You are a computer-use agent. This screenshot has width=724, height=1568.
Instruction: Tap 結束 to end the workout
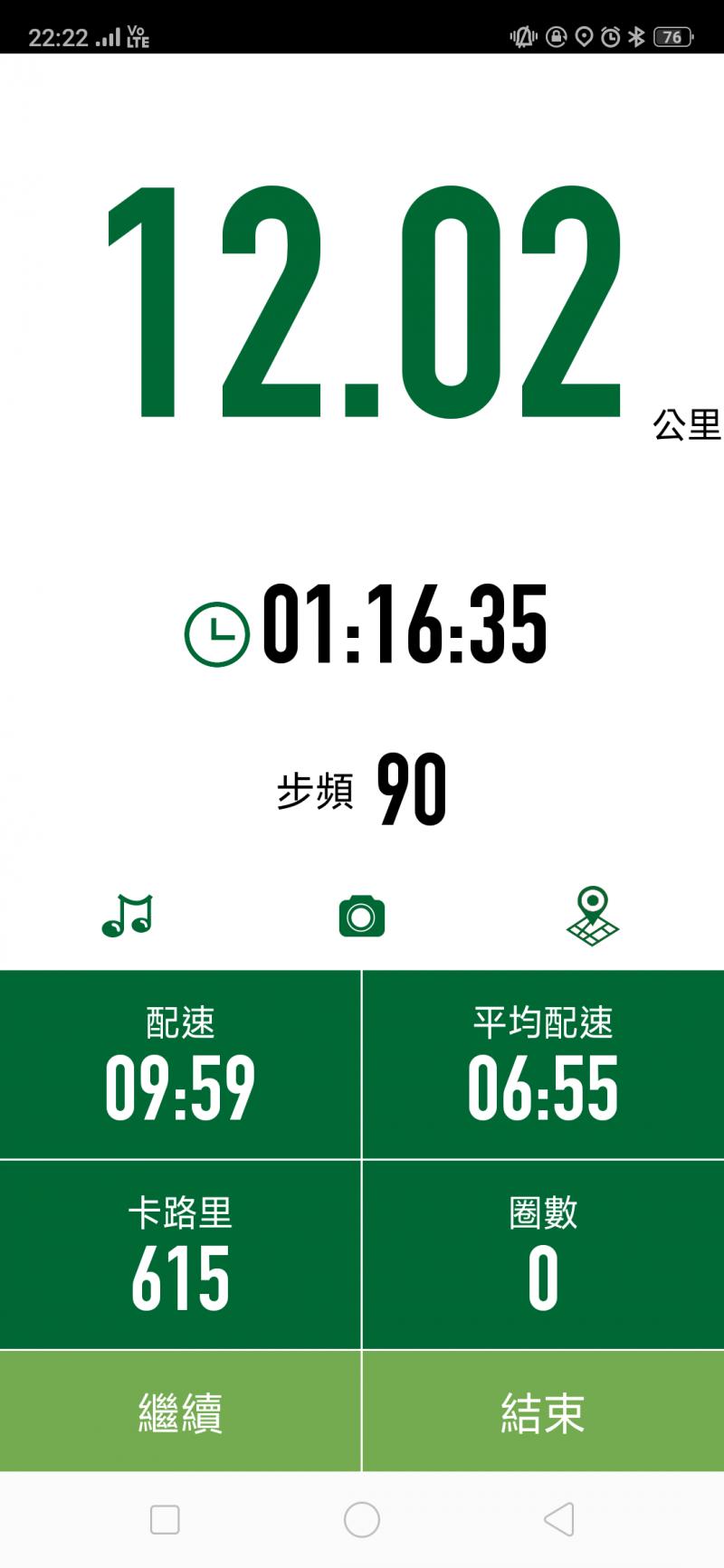click(543, 1412)
